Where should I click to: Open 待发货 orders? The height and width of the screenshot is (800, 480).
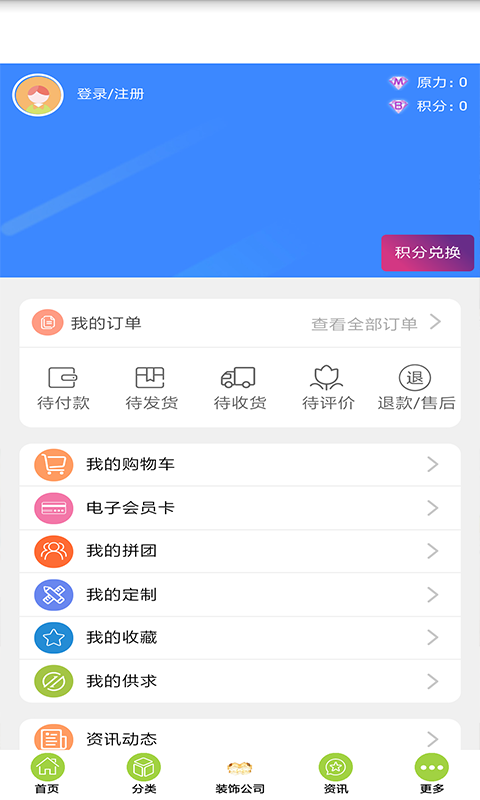[x=151, y=389]
